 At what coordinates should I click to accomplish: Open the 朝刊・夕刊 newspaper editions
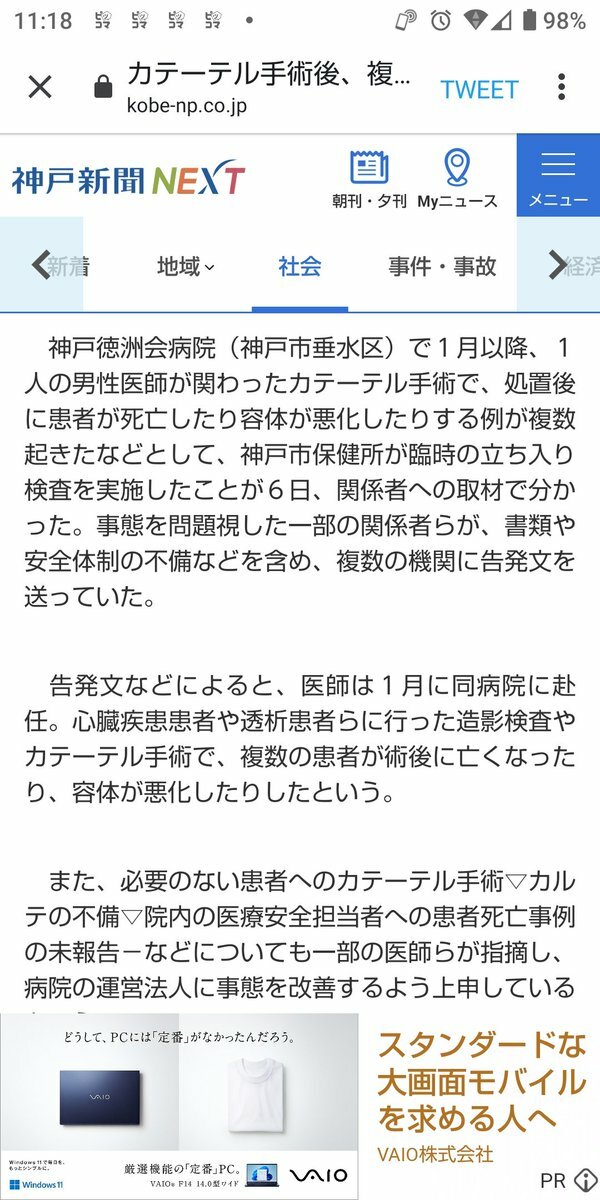coord(369,178)
